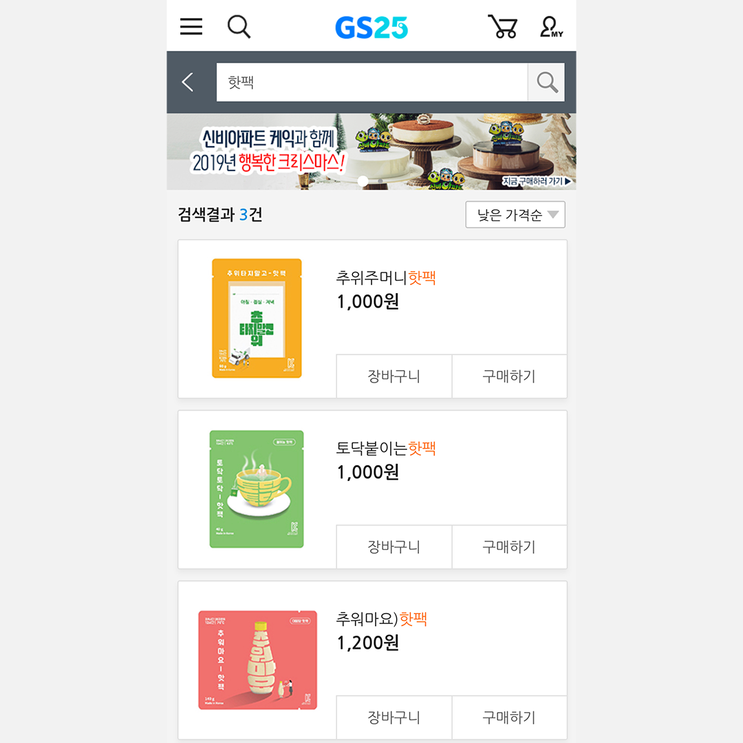Tap 구매하기 for 추워마요)핫팩
The image size is (743, 743).
point(509,717)
